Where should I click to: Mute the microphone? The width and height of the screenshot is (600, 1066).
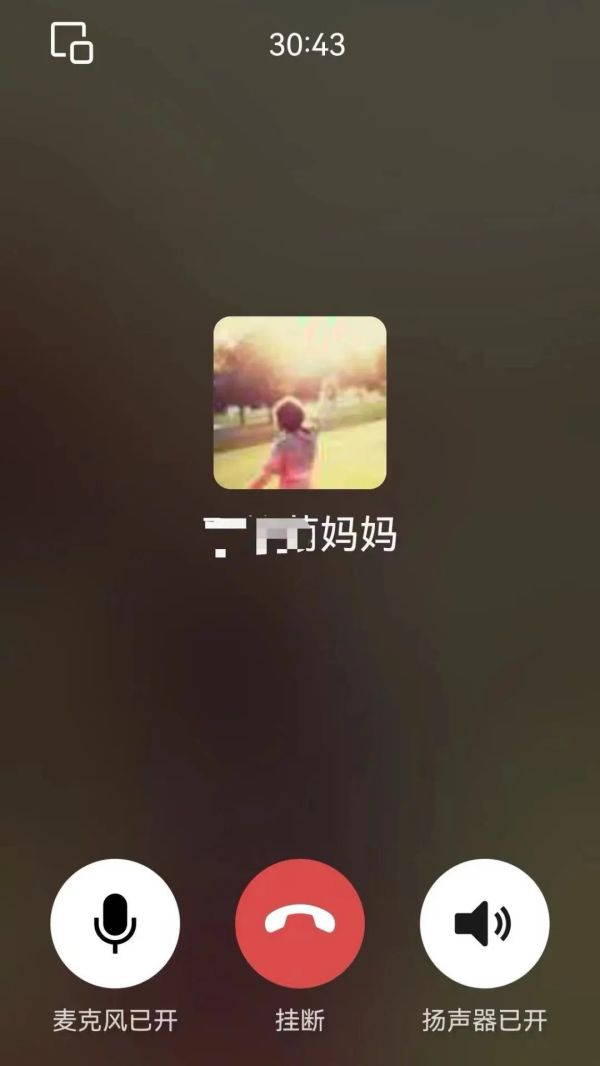115,923
